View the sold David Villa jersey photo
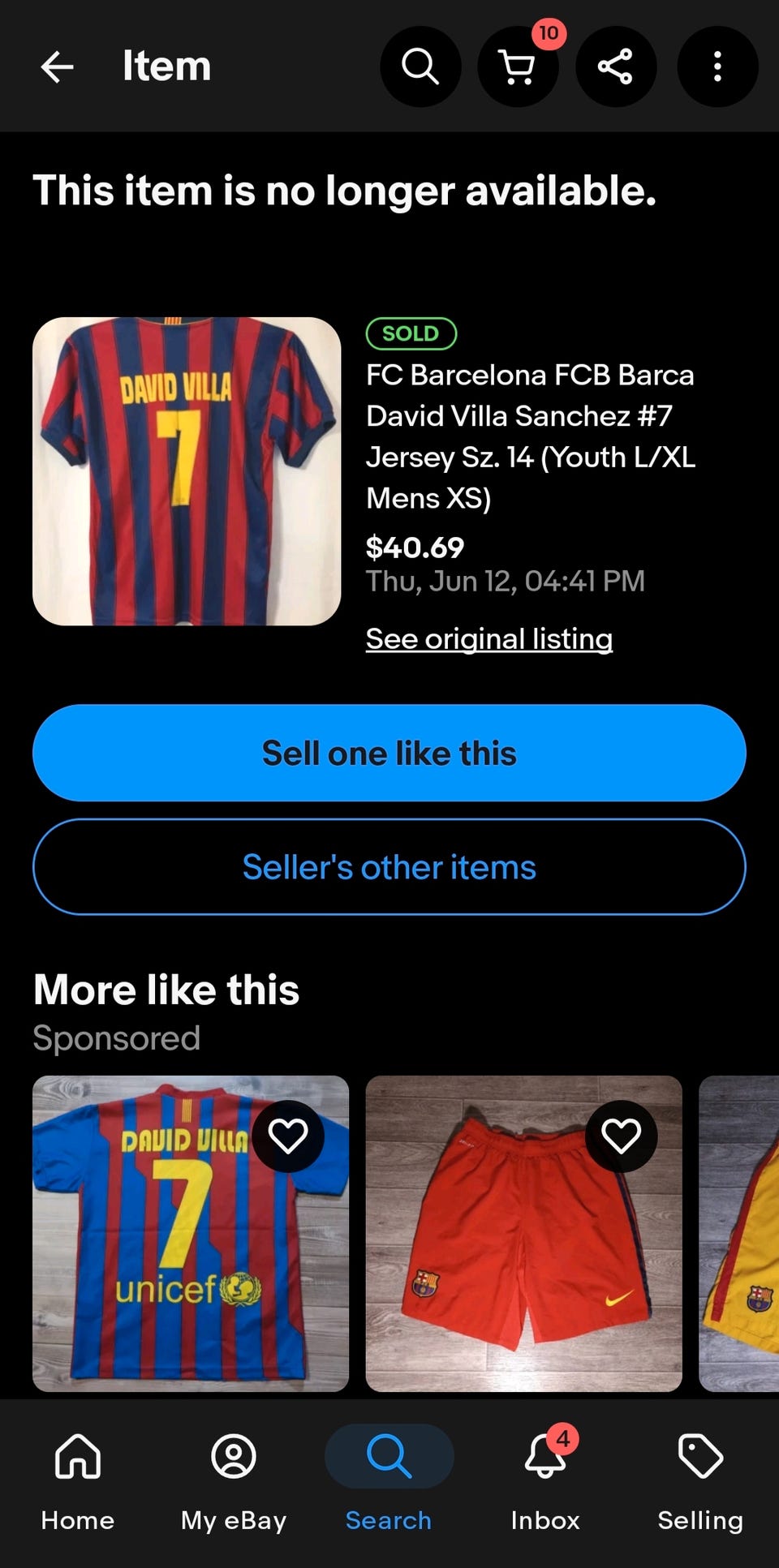The width and height of the screenshot is (779, 1568). coord(187,471)
